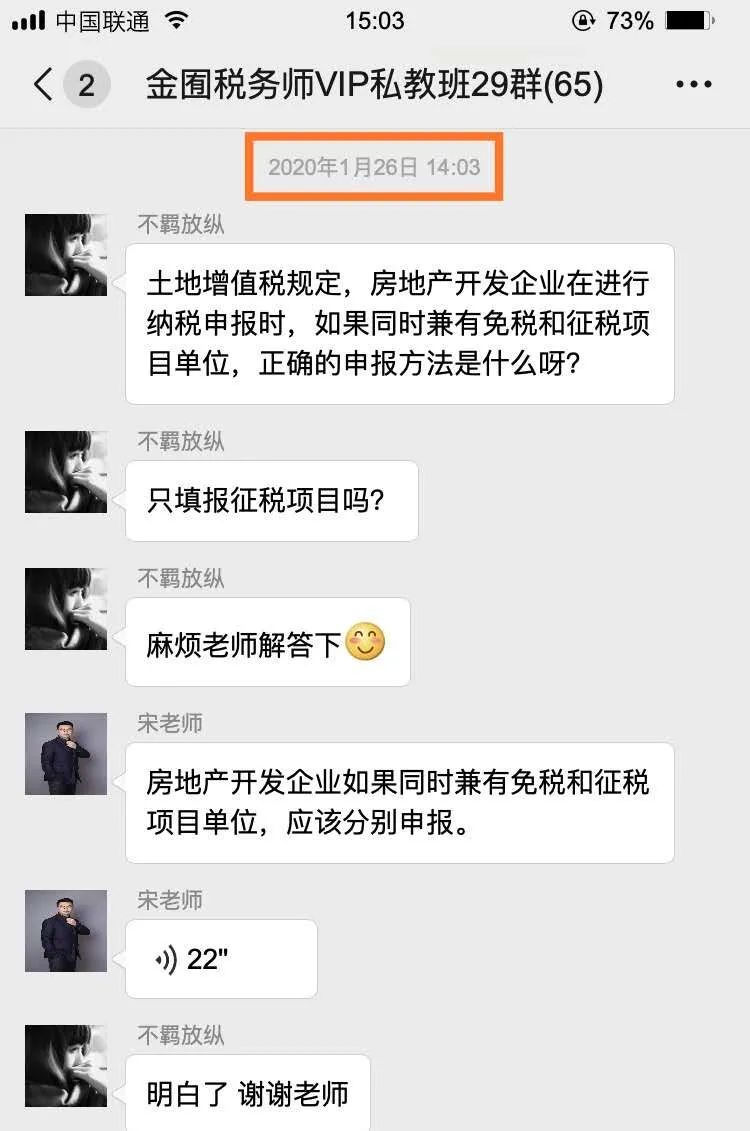Image resolution: width=750 pixels, height=1131 pixels.
Task: Open 不羁放纵's avatar beside 只填报征税项目吗
Action: pos(66,472)
